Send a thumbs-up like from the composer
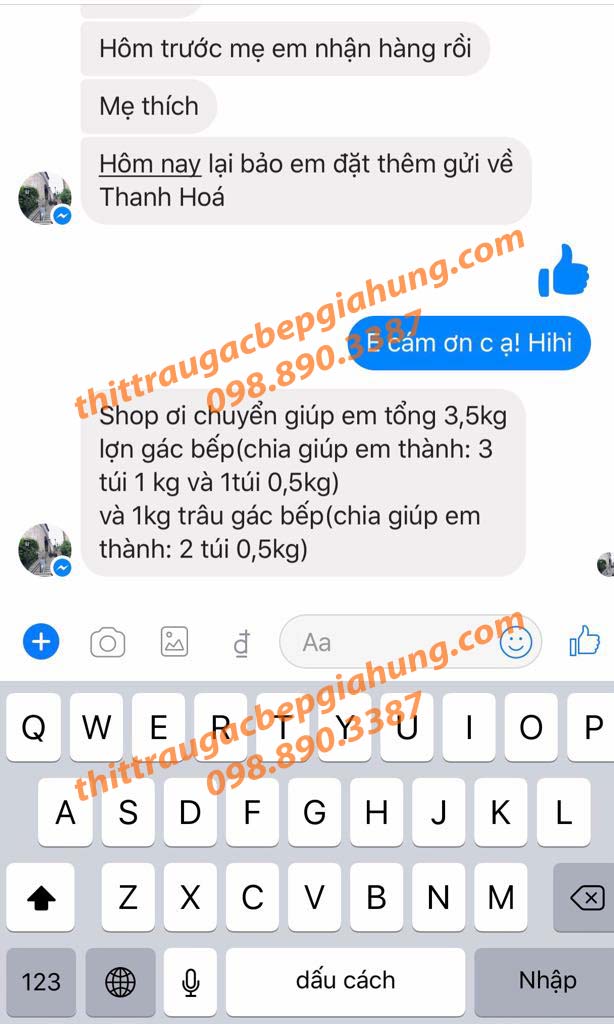This screenshot has height=1024, width=614. click(x=585, y=641)
